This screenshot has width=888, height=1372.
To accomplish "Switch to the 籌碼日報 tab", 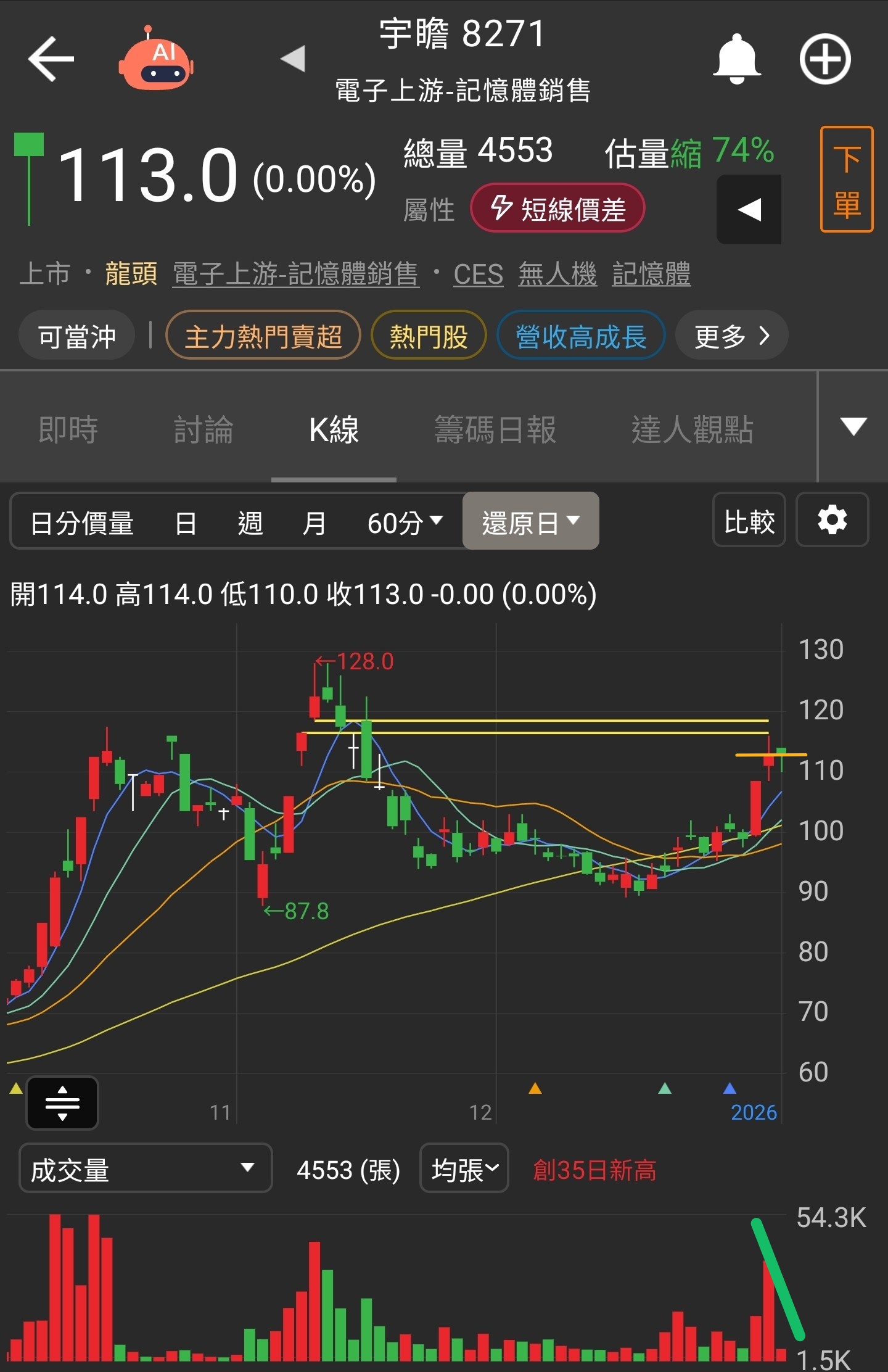I will 495,429.
